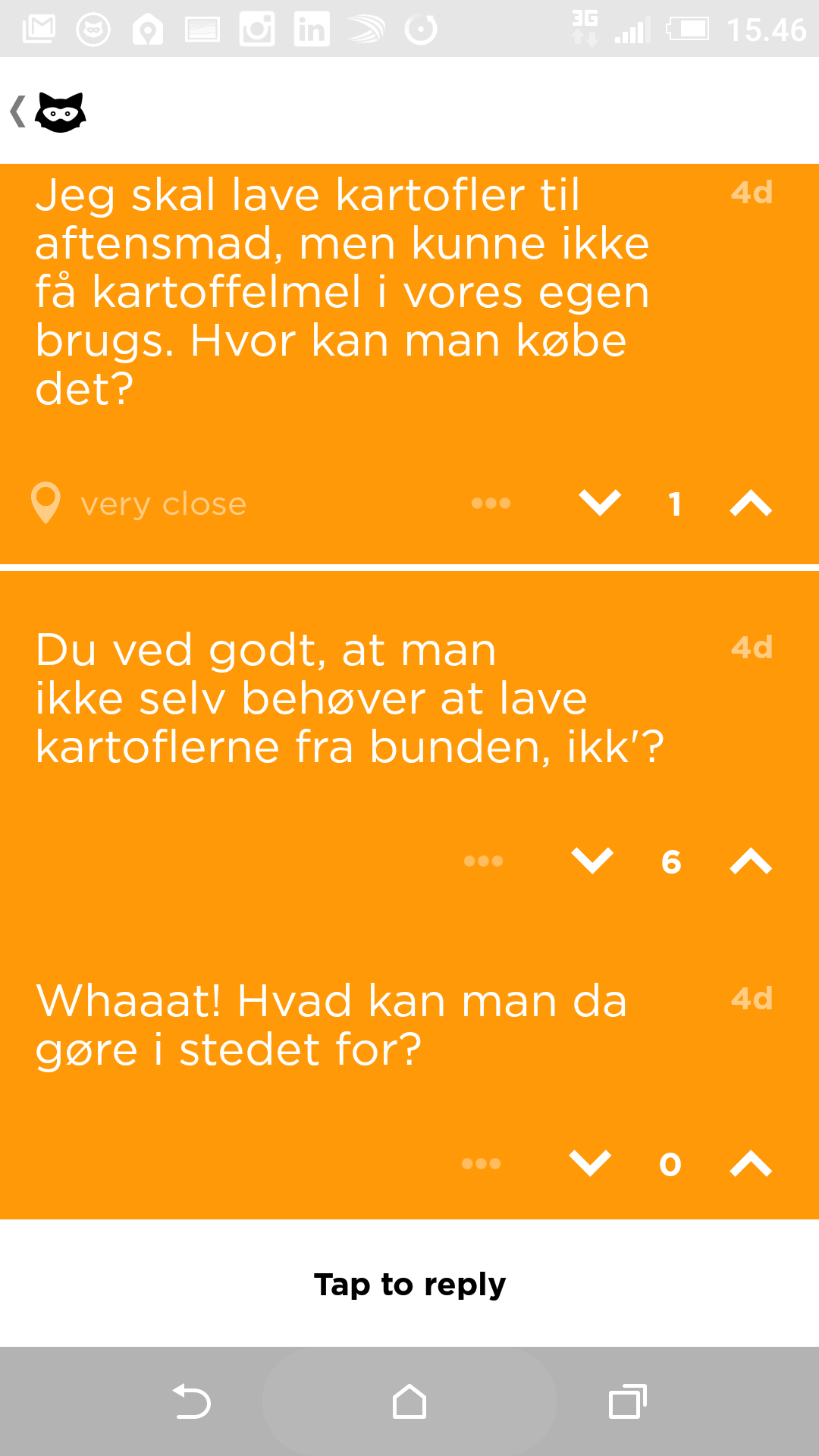The height and width of the screenshot is (1456, 819).
Task: Open more options on the kartoffelmel post
Action: [x=491, y=503]
